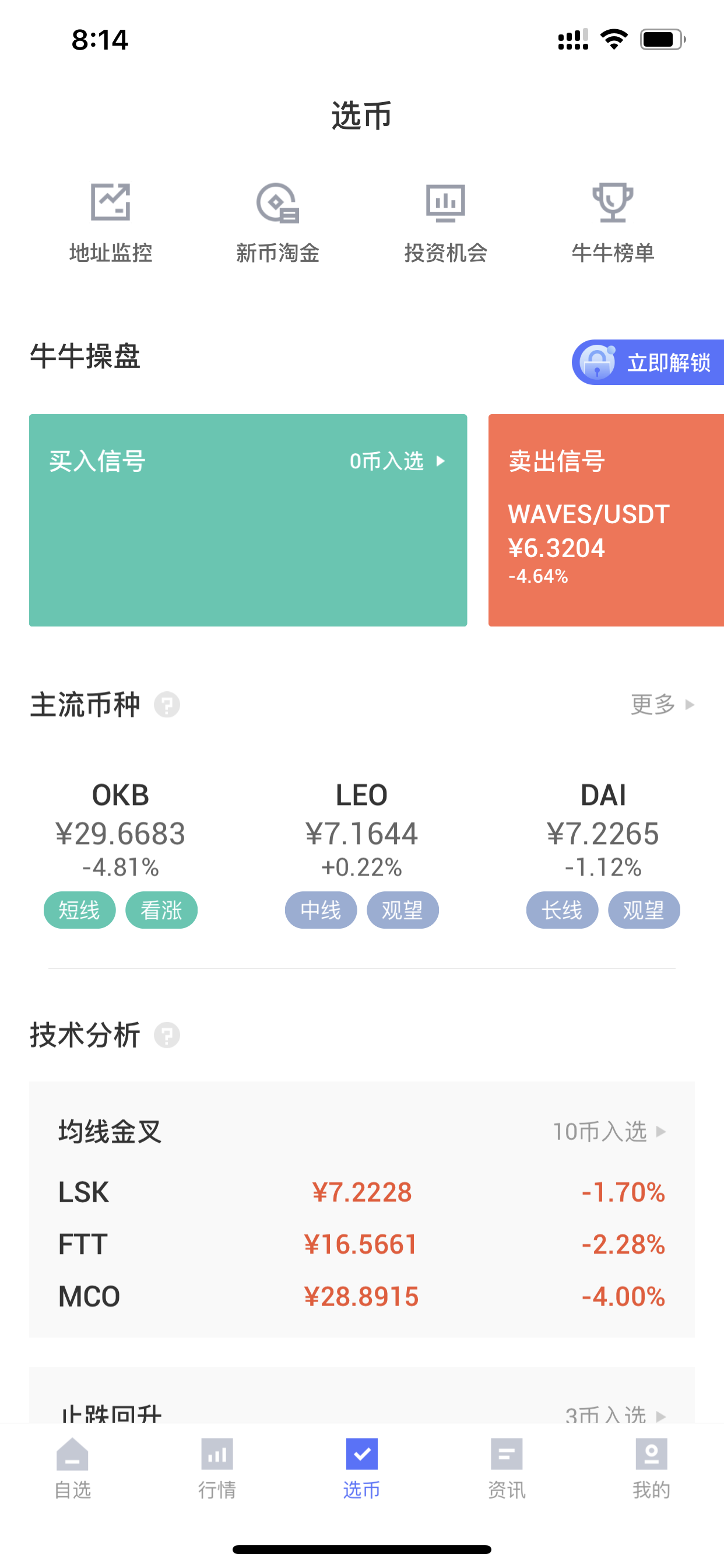Tap the 立即解锁 unlock button
Screen dimensions: 724x1568
pyautogui.click(x=648, y=362)
